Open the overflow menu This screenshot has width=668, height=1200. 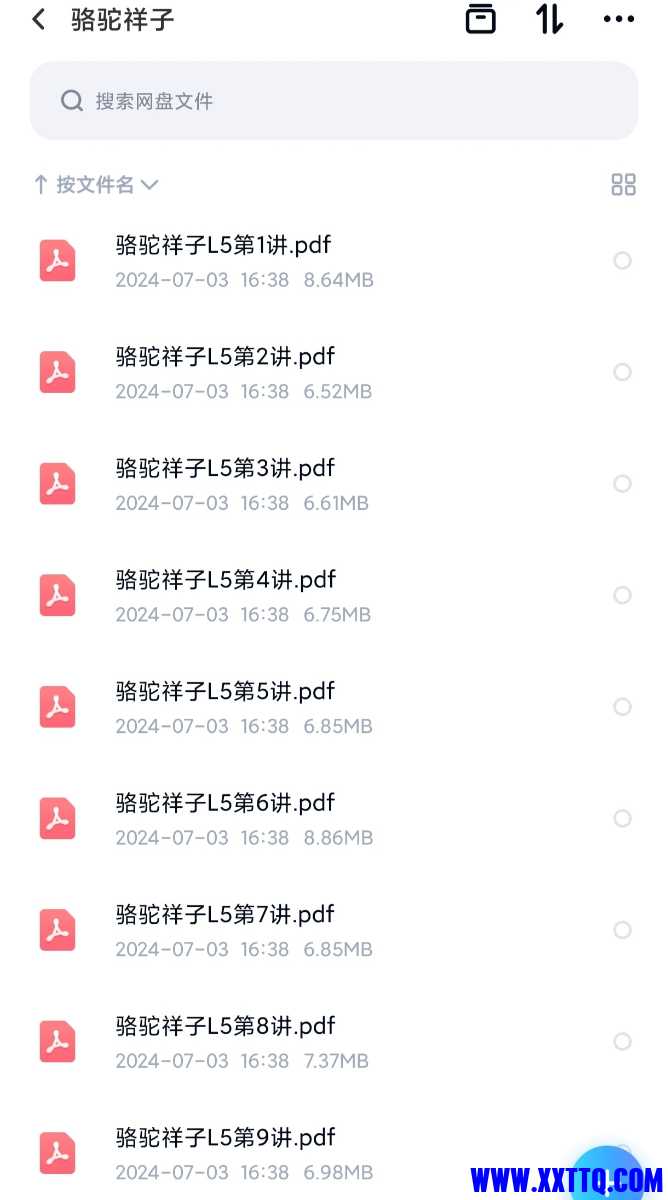(x=619, y=19)
